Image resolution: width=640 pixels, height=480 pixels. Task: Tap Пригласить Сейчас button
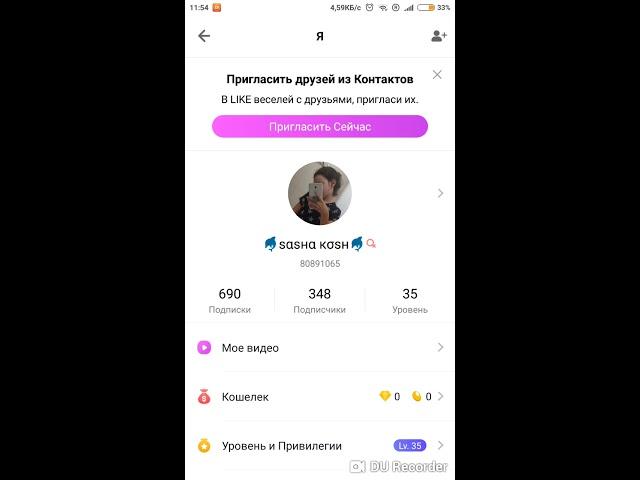320,127
